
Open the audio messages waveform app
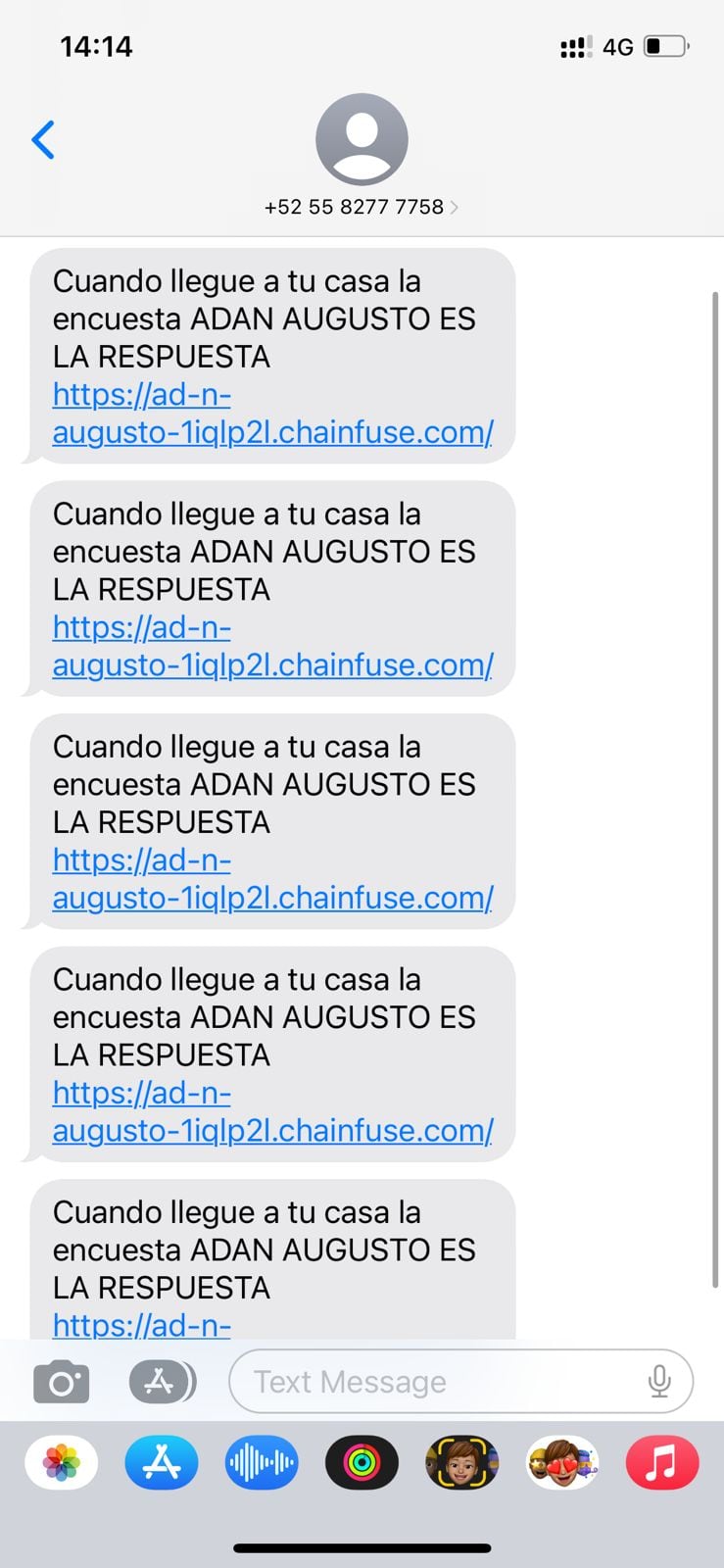point(262,1463)
